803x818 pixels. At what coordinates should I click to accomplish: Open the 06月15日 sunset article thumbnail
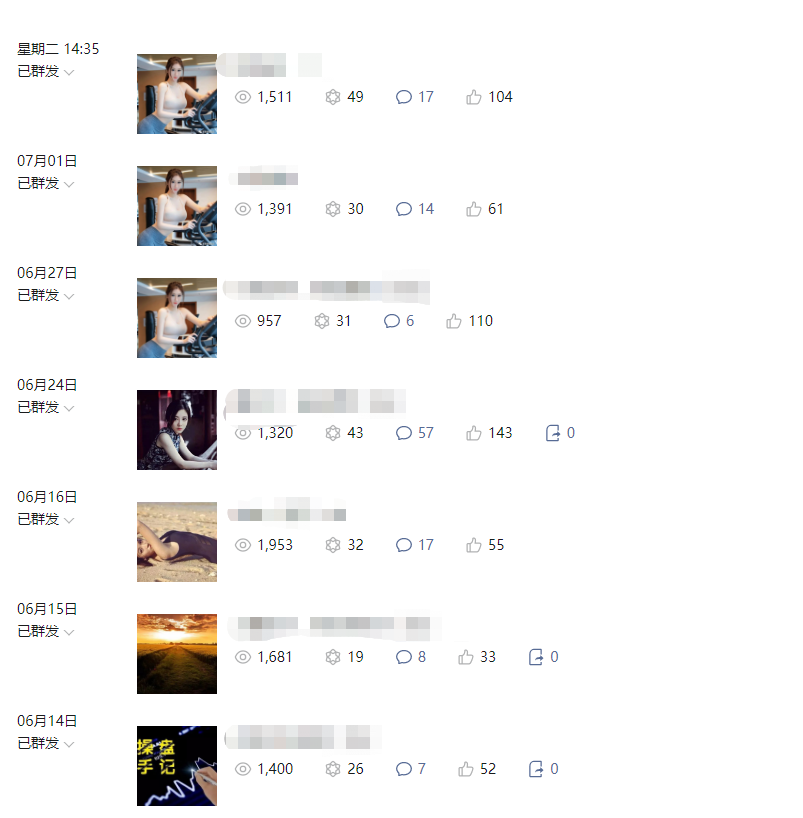(177, 654)
